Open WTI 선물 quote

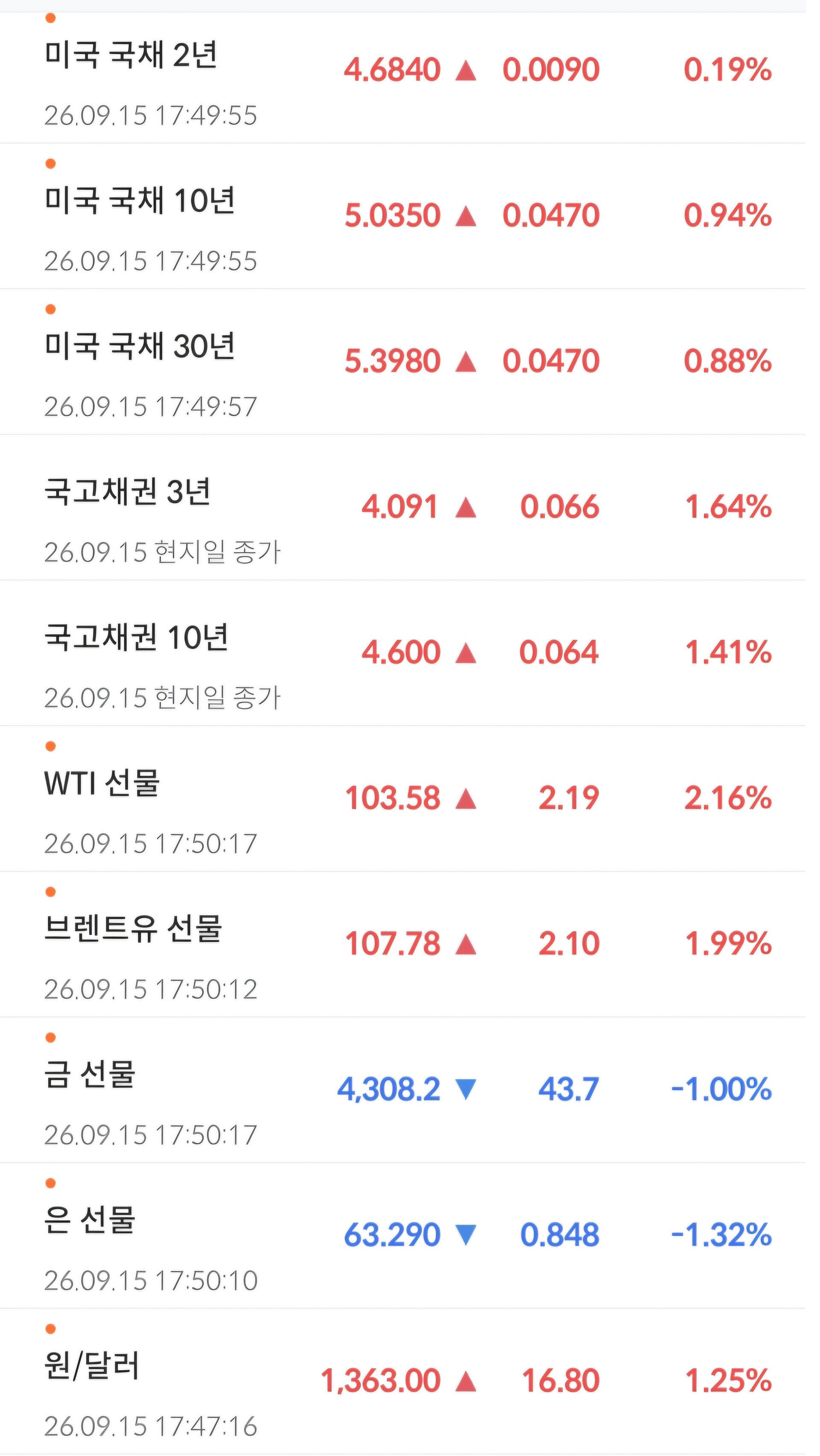403,798
